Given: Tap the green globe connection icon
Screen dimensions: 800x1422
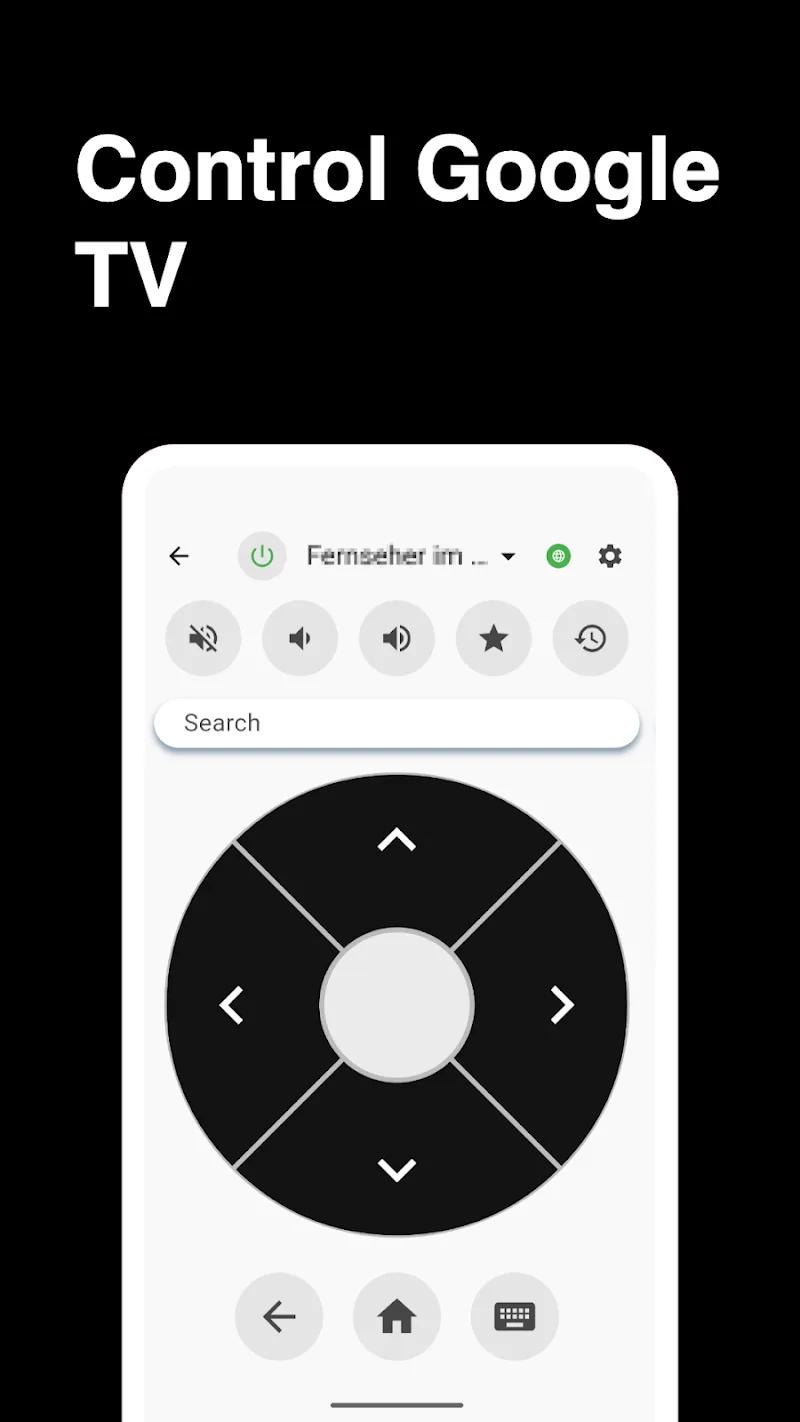Looking at the screenshot, I should [x=558, y=556].
